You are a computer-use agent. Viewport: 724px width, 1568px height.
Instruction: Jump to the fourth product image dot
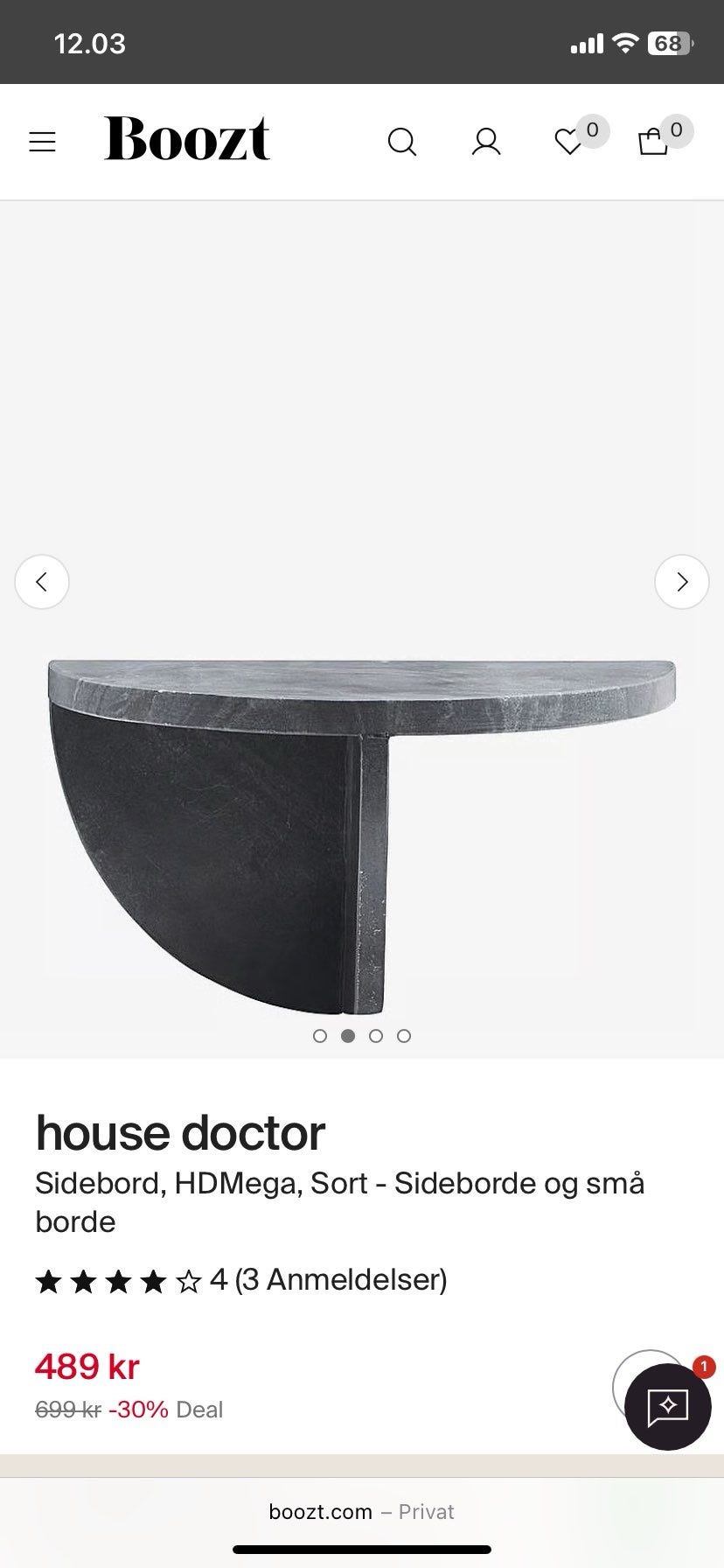coord(404,1036)
